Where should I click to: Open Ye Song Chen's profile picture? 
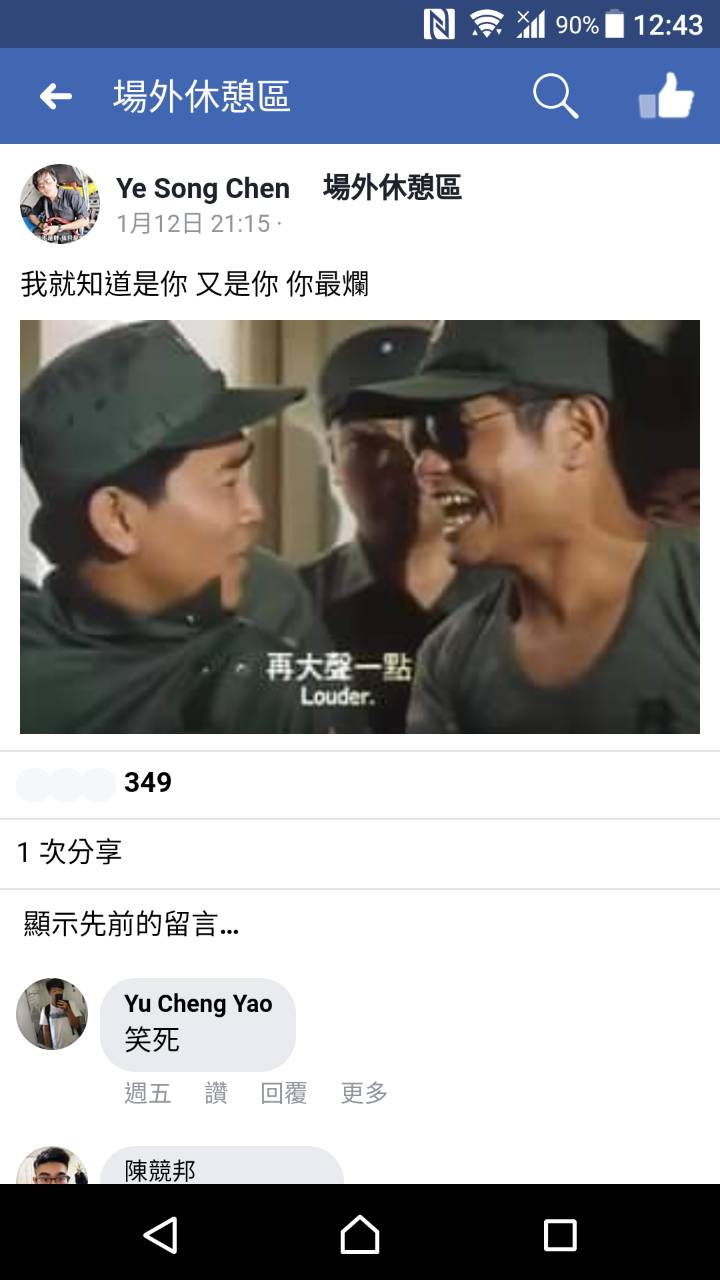[x=60, y=204]
